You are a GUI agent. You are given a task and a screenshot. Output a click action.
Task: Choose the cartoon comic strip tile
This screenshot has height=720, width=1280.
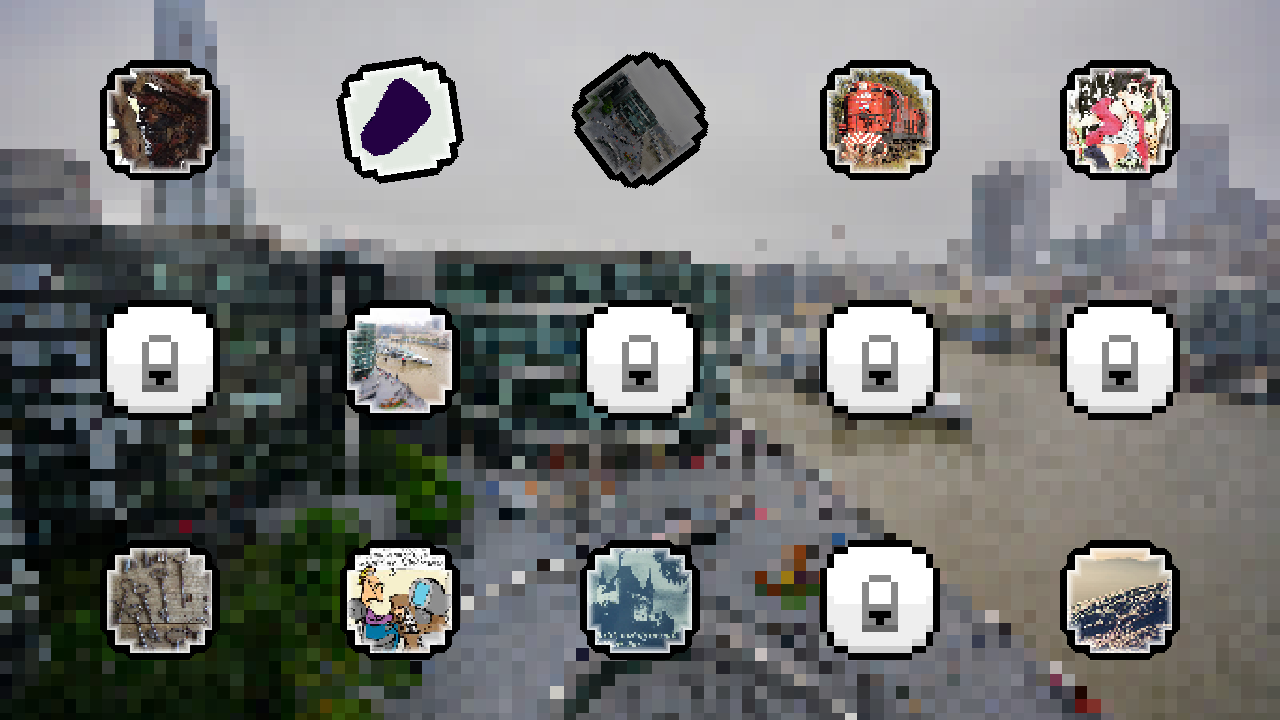coord(400,600)
